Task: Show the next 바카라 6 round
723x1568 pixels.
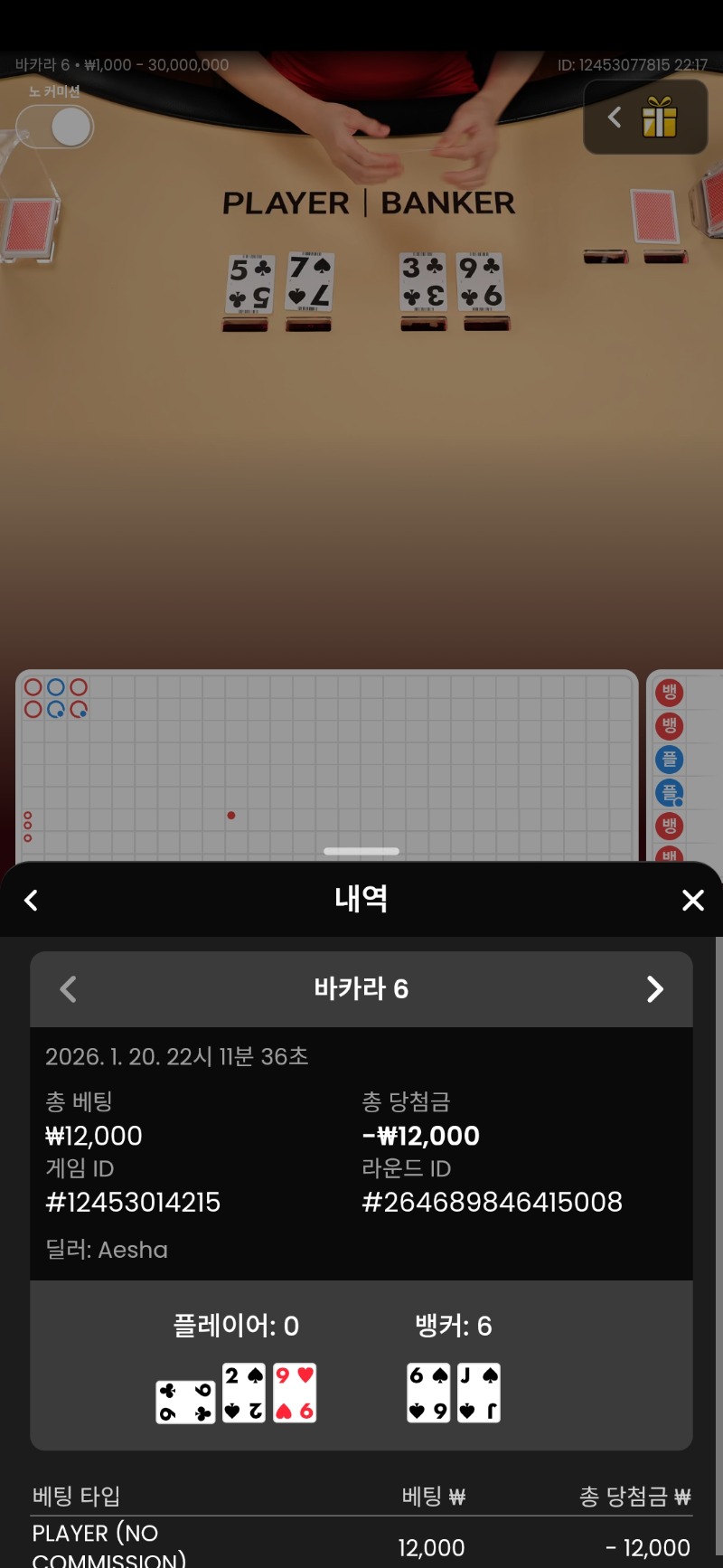Action: 655,989
